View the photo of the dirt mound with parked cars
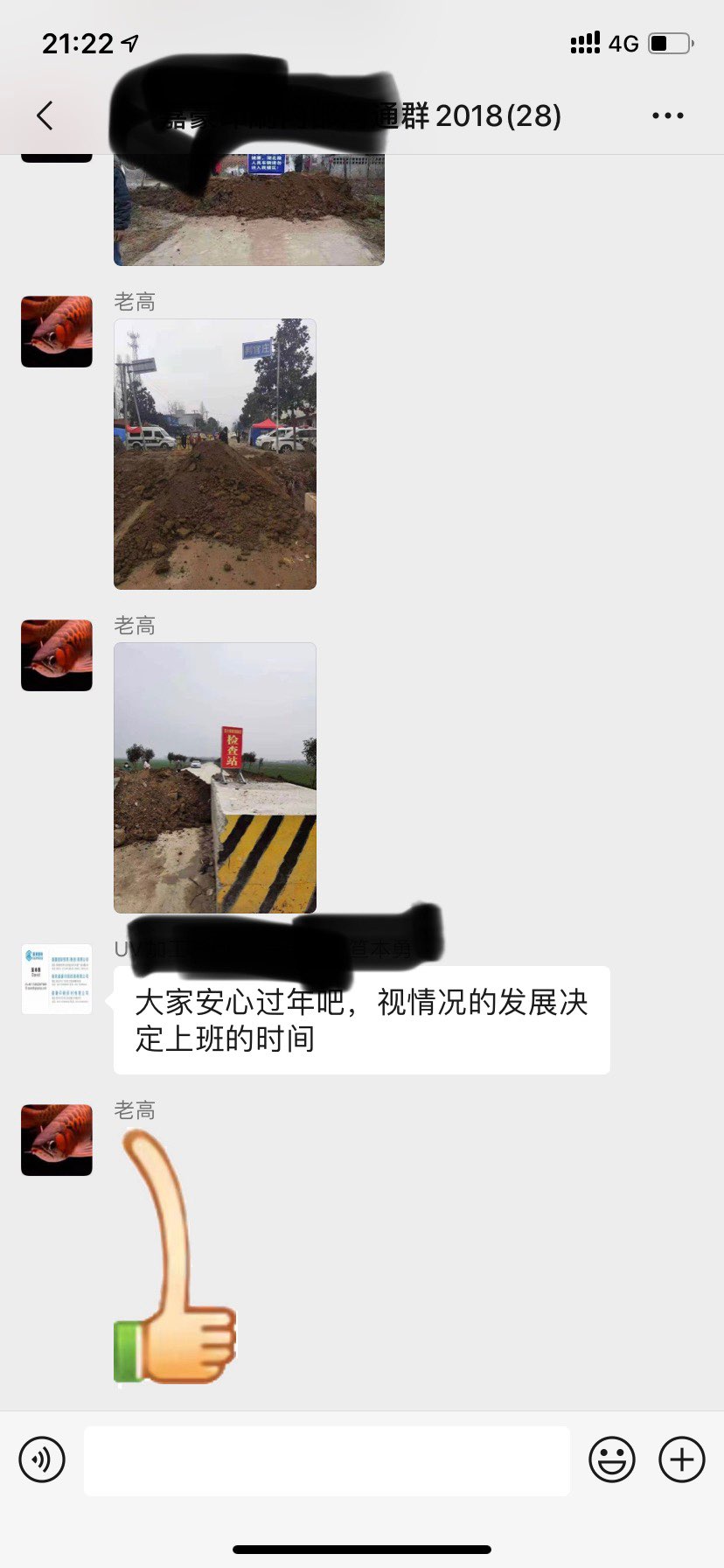The height and width of the screenshot is (1568, 724). coord(215,453)
